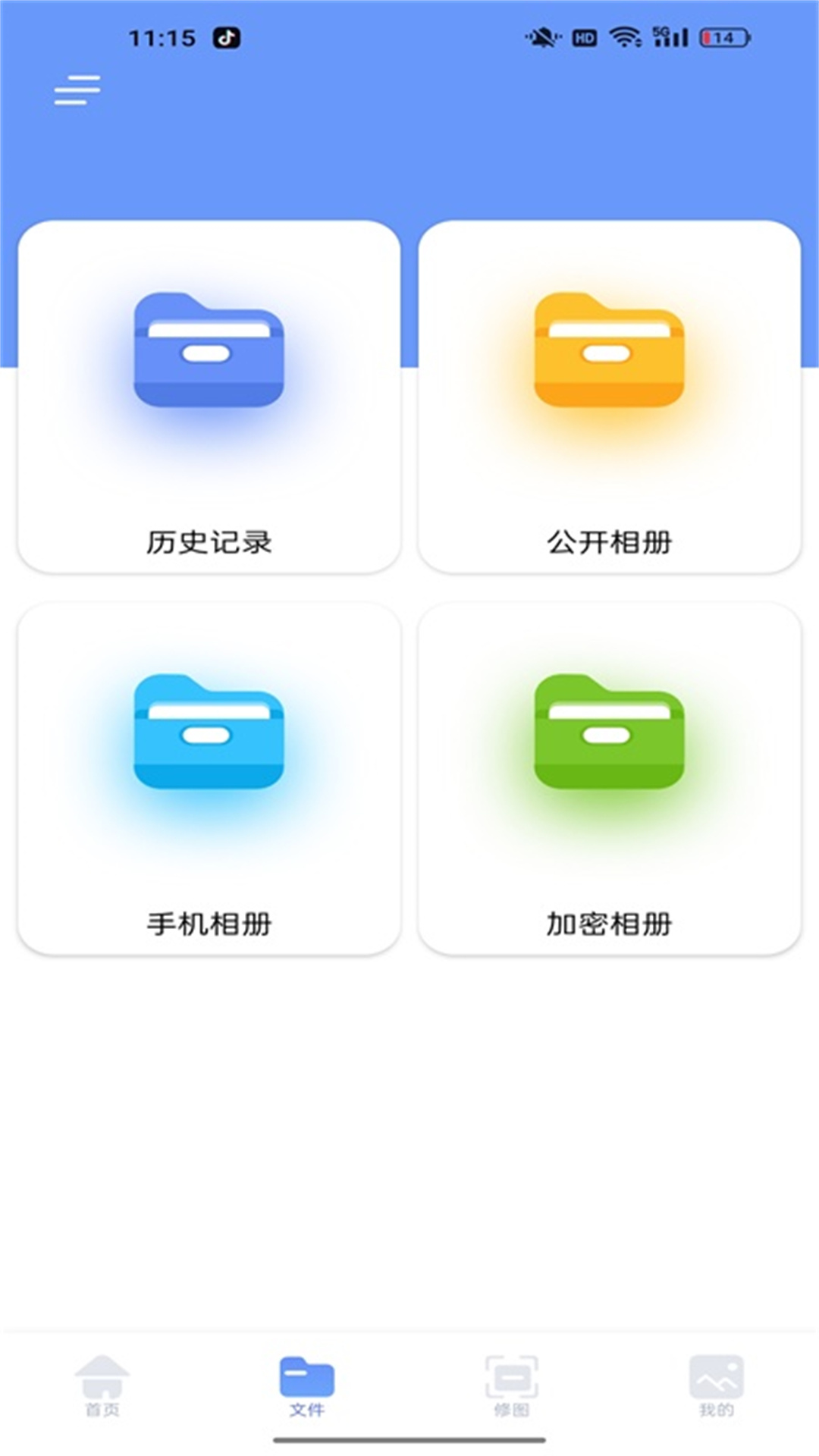The width and height of the screenshot is (819, 1456).
Task: Open the 历史记录 history card
Action: tap(210, 394)
